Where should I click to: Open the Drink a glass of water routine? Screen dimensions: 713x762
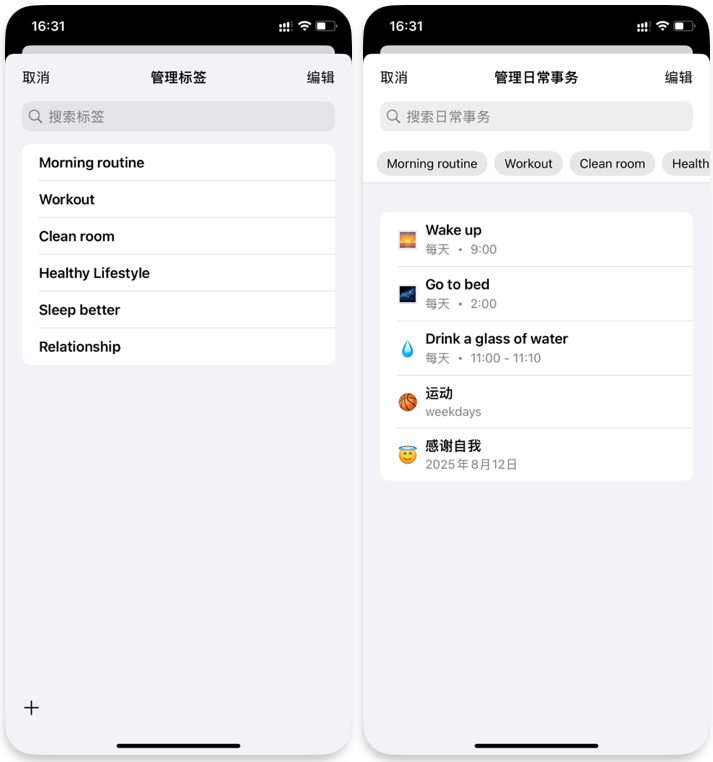pyautogui.click(x=536, y=348)
